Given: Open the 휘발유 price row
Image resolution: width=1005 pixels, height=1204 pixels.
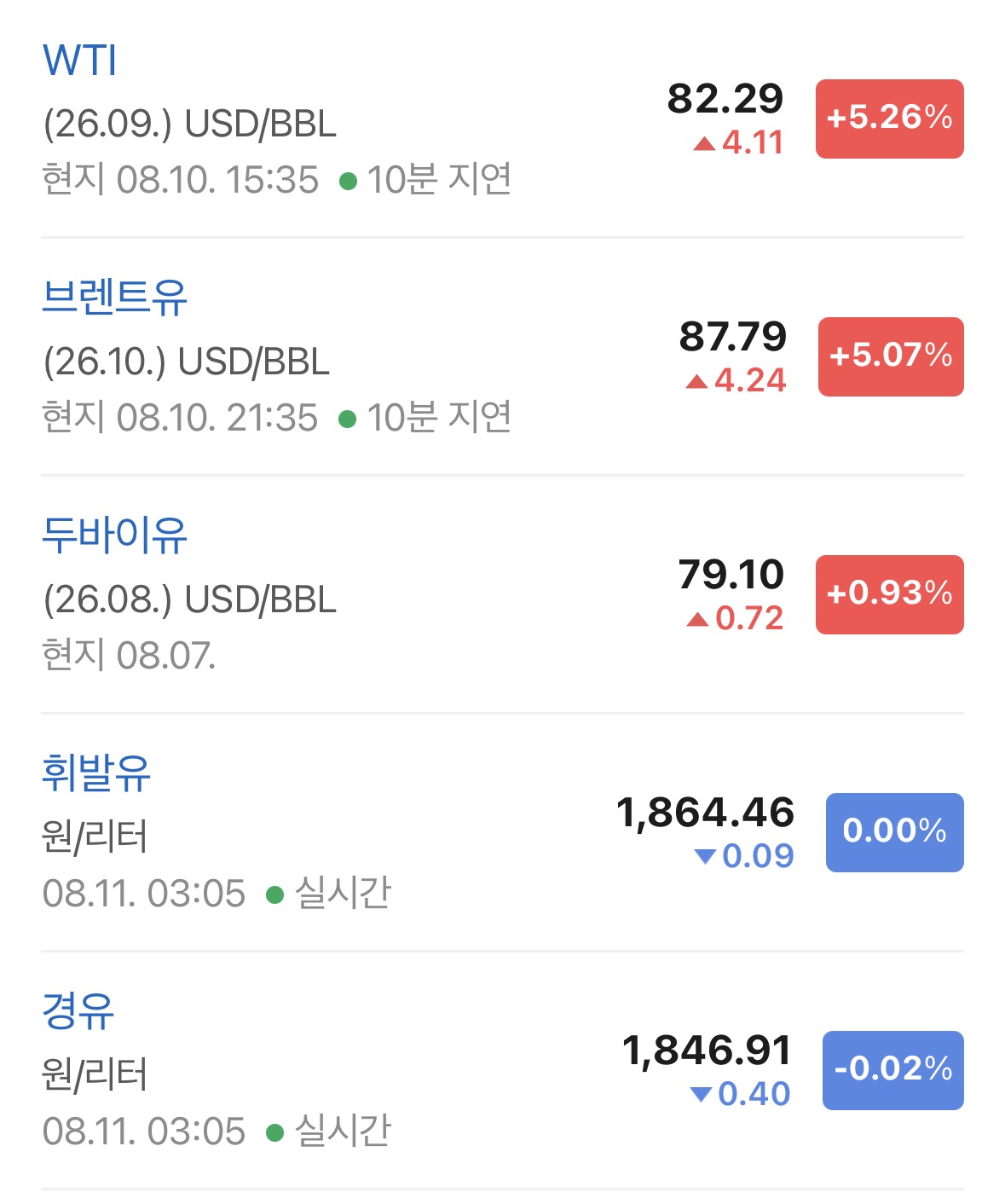Looking at the screenshot, I should click(502, 832).
